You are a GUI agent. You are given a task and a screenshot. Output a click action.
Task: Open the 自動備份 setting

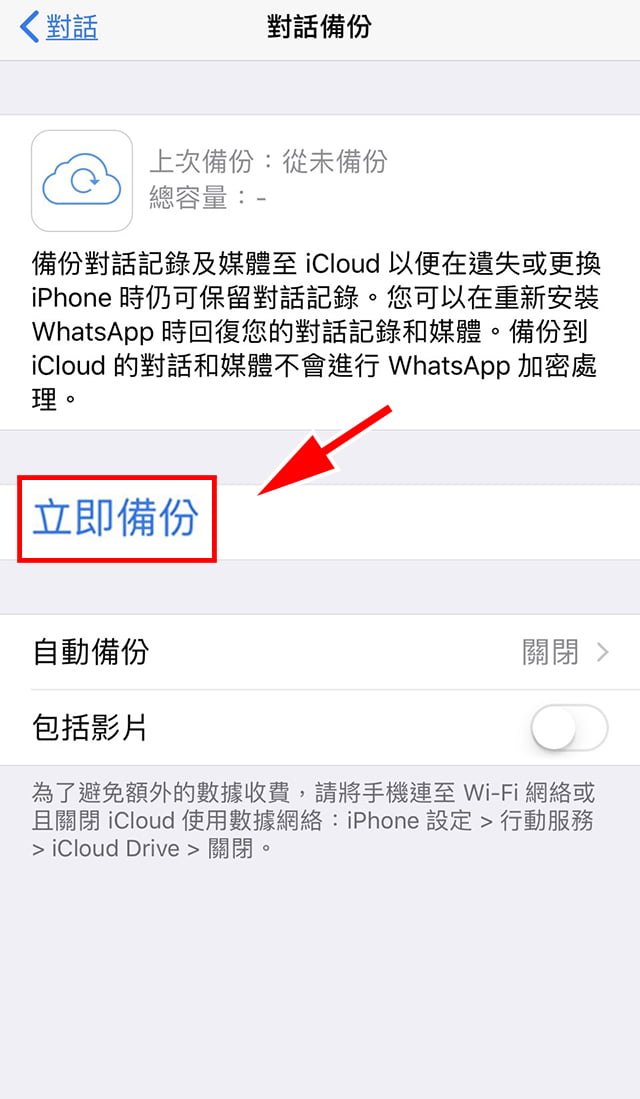[320, 653]
